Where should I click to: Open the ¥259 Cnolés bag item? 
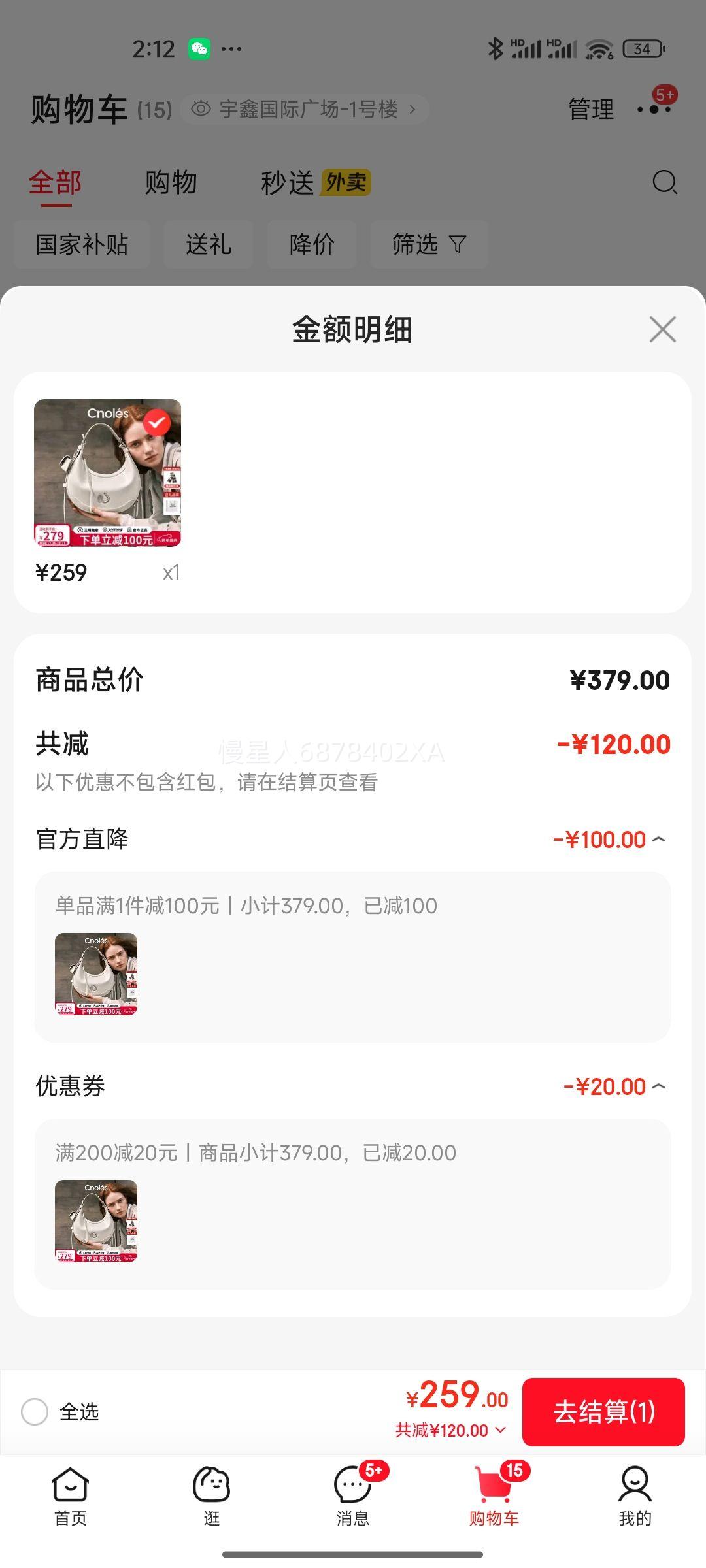[x=107, y=473]
